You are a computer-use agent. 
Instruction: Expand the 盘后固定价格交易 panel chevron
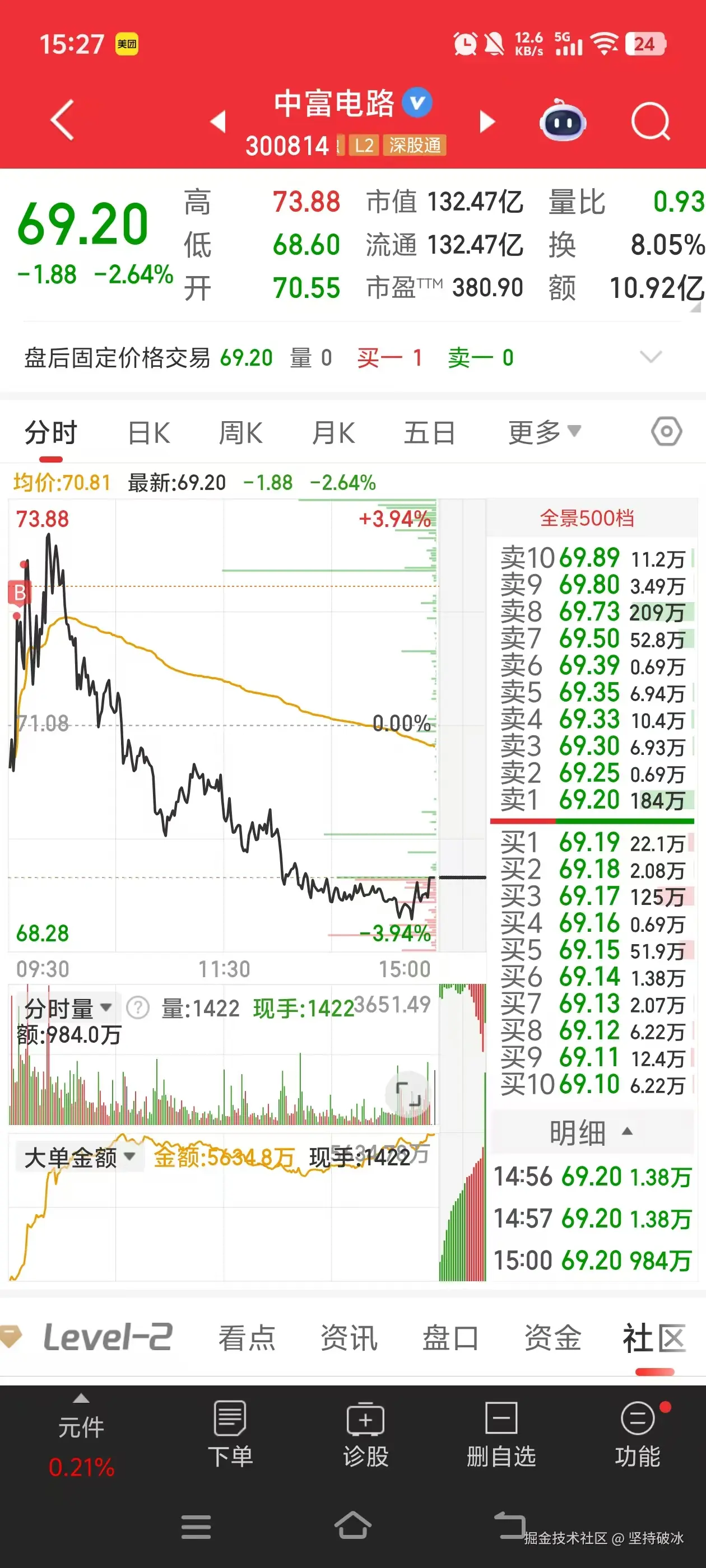point(651,358)
